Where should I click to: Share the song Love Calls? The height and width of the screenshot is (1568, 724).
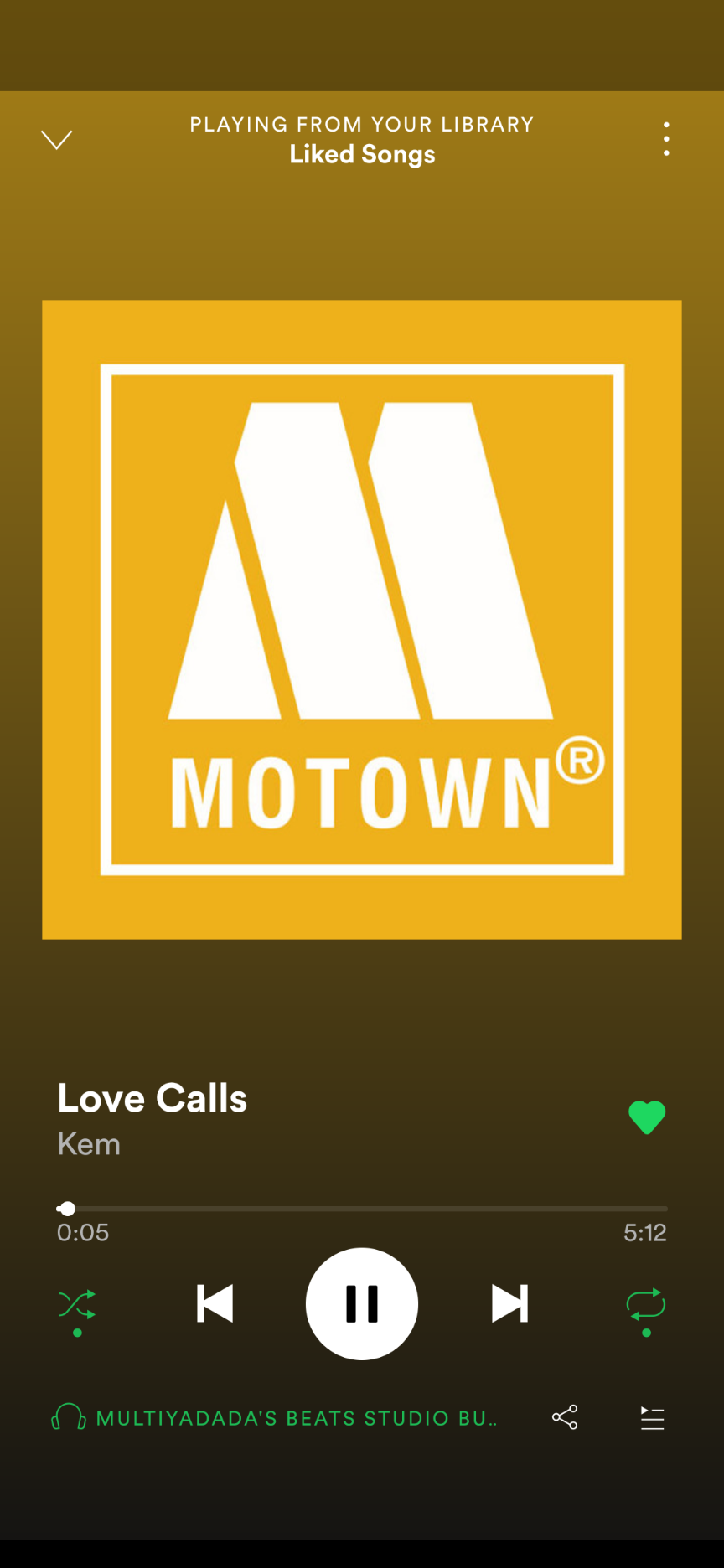point(565,1417)
